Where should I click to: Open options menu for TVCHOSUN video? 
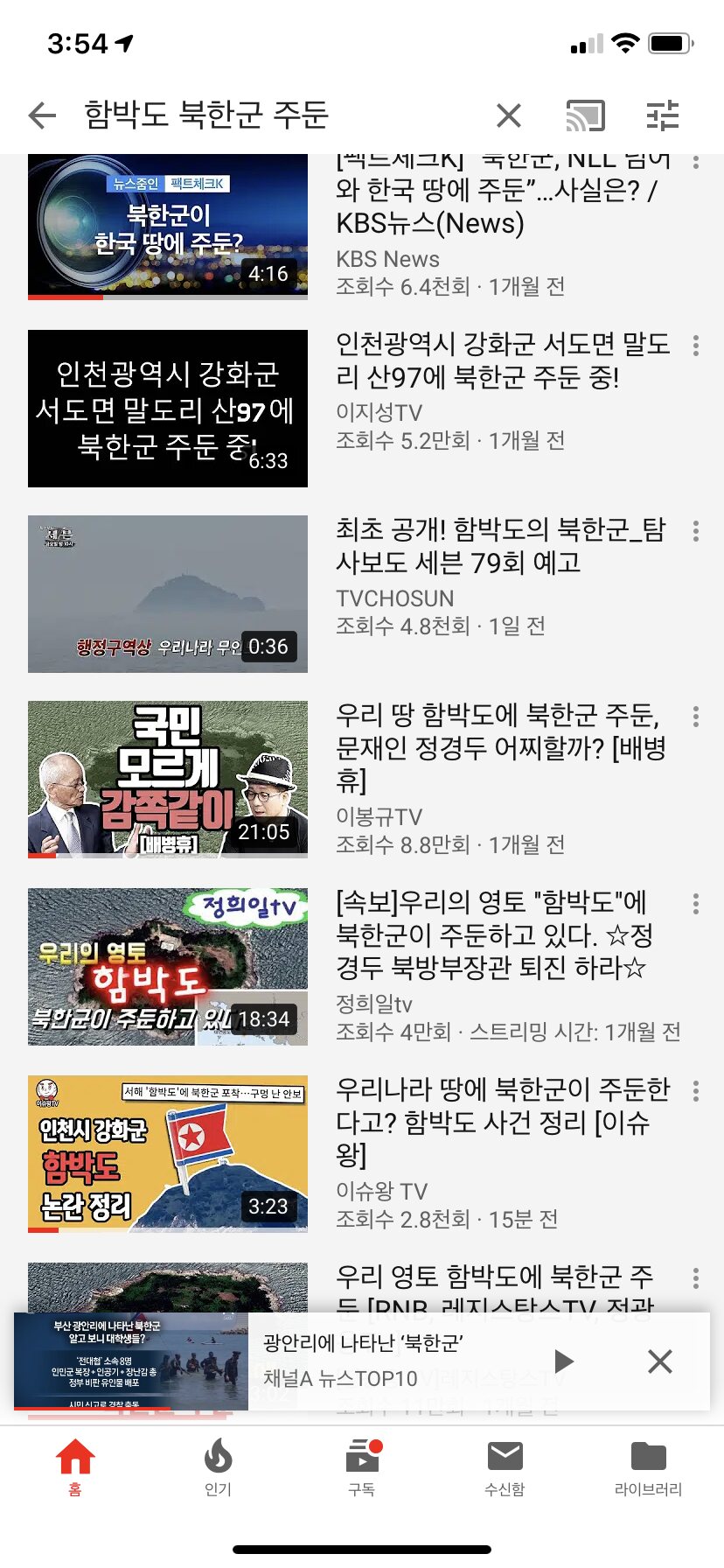pos(696,531)
